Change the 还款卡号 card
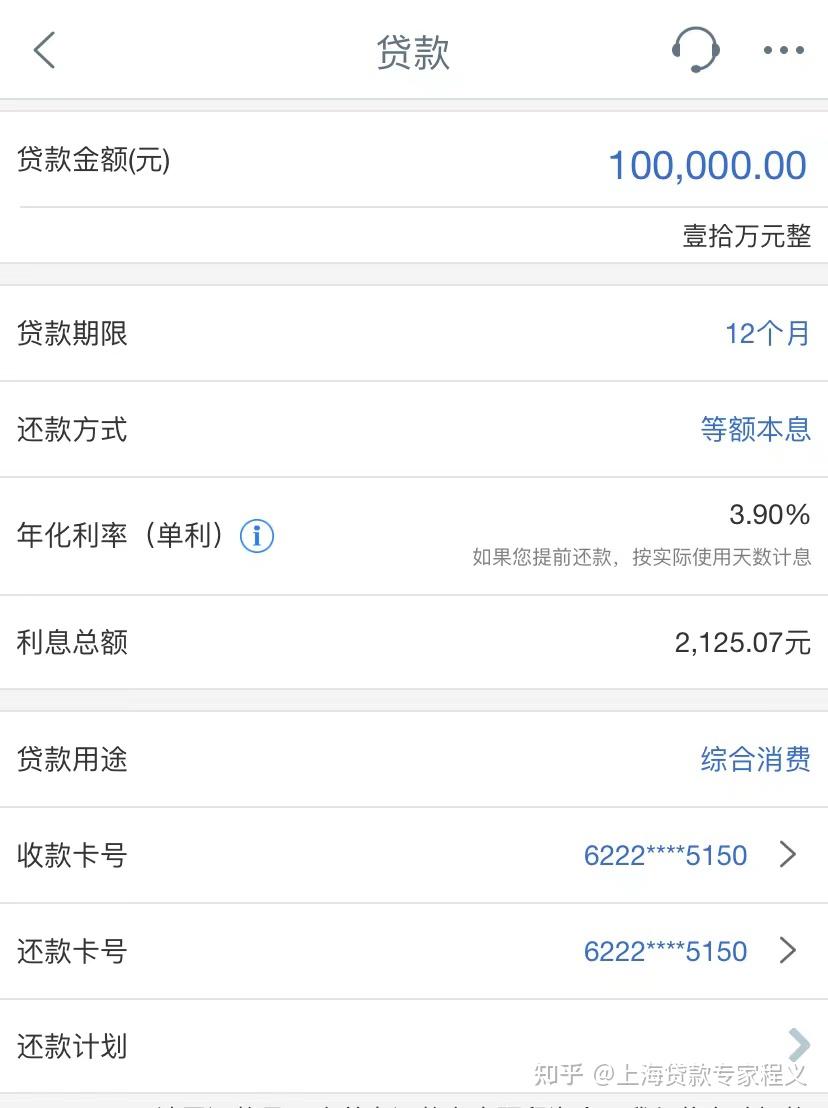The image size is (828, 1108). (690, 951)
